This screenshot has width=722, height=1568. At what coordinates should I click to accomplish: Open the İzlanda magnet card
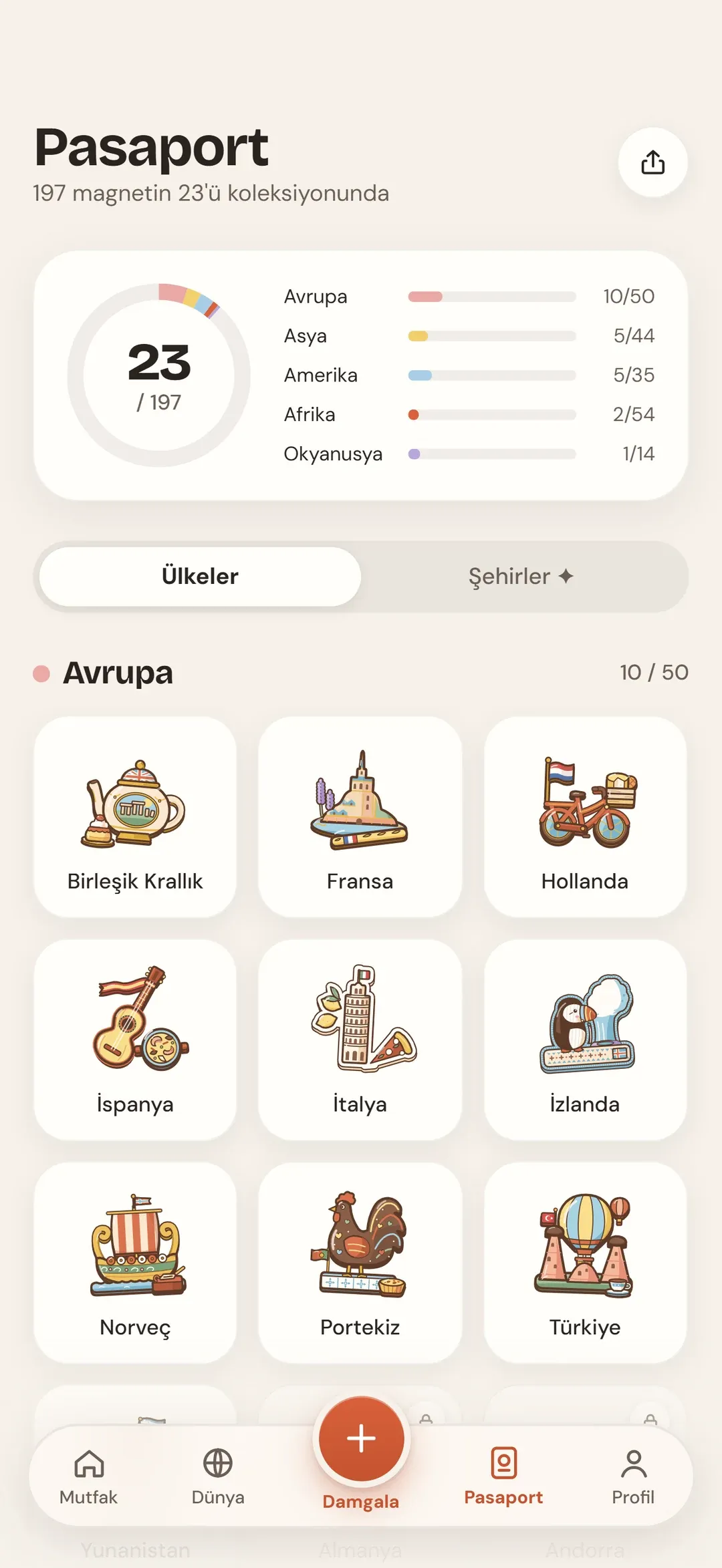tap(585, 1040)
